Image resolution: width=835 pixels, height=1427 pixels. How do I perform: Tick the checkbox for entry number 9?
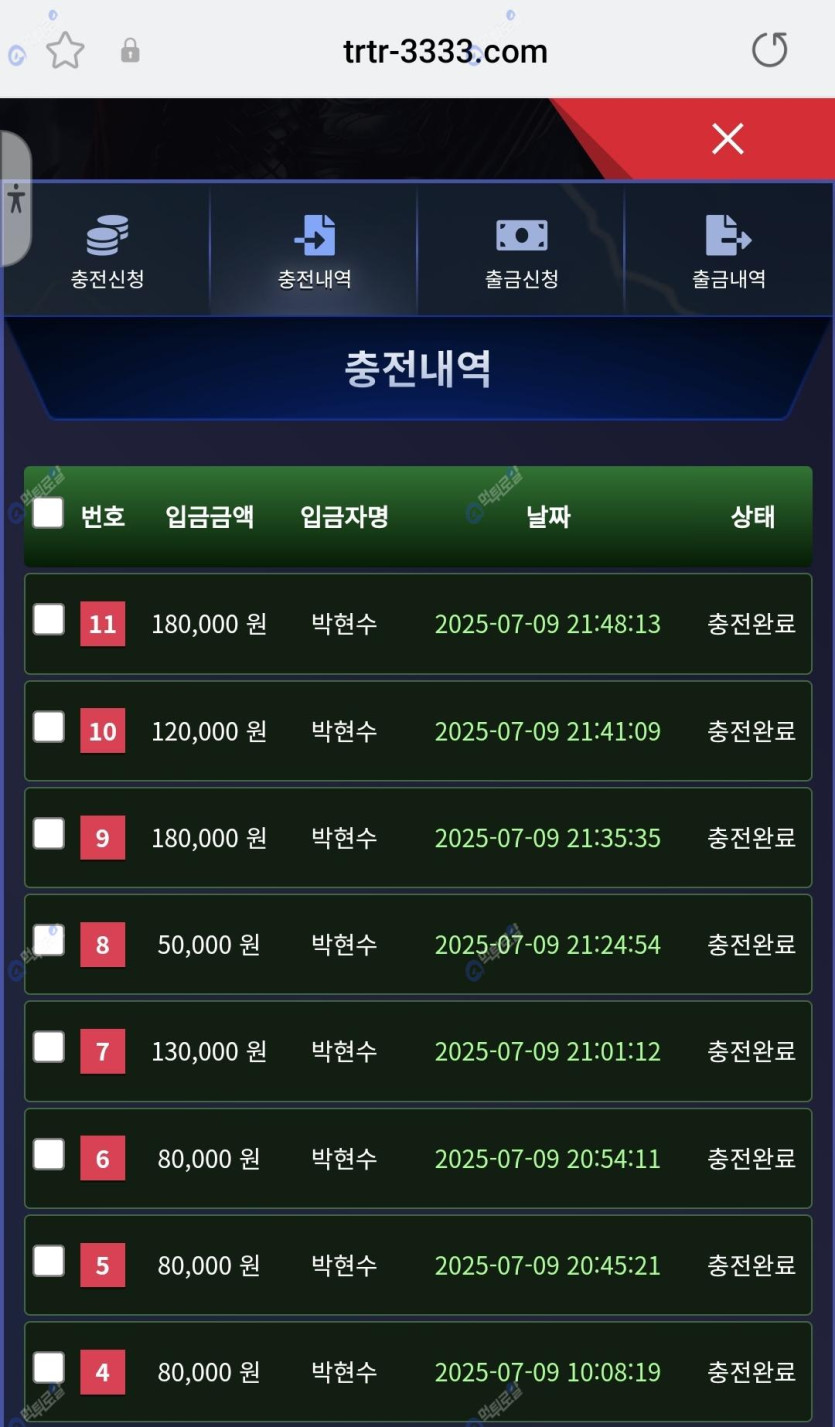tap(48, 834)
